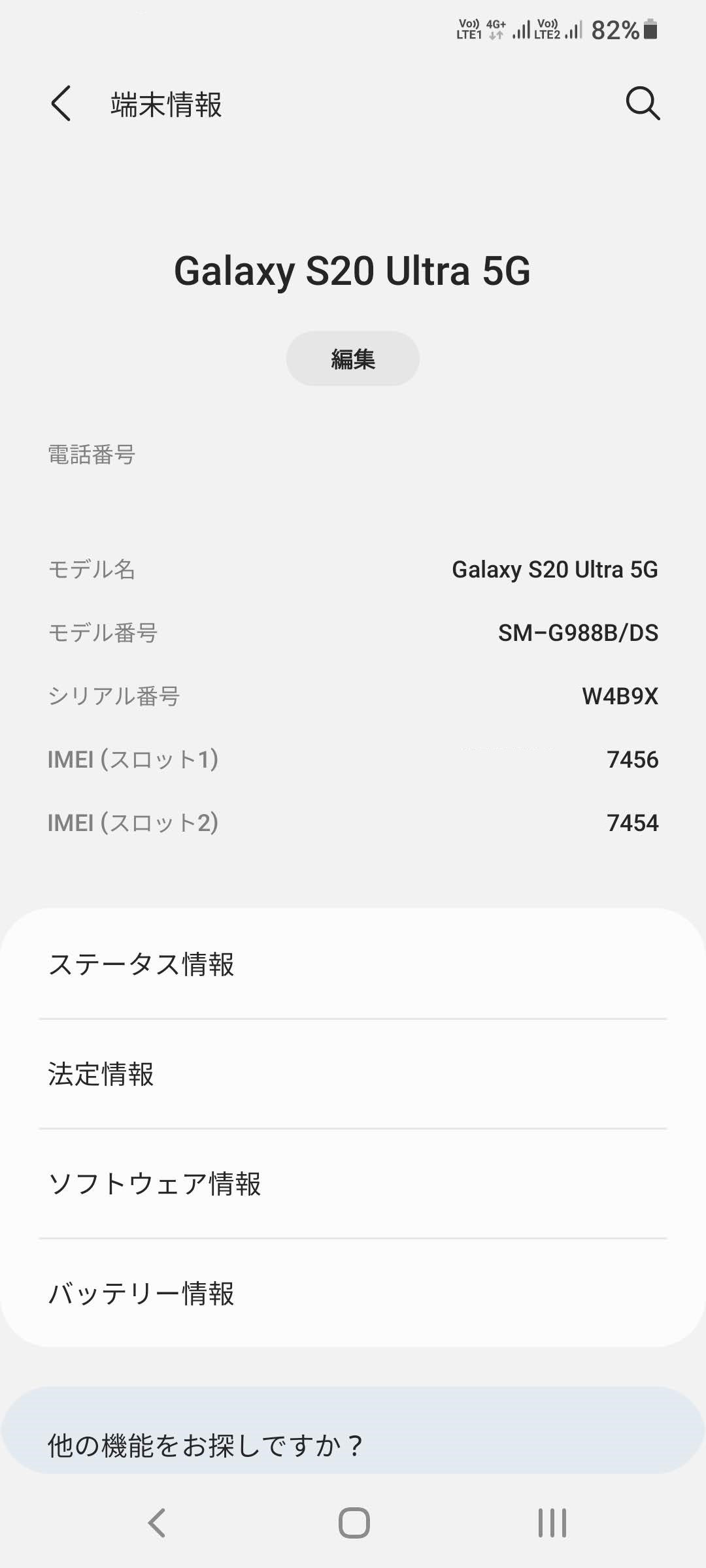Tap the system home button
This screenshot has width=706, height=1568.
tap(354, 1523)
